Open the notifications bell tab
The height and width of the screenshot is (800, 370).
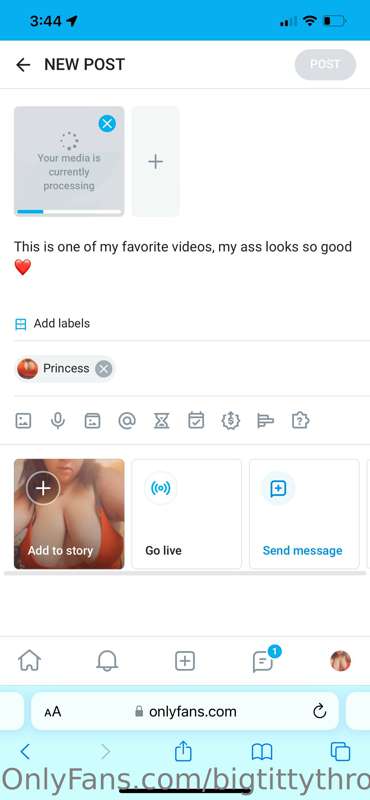107,661
